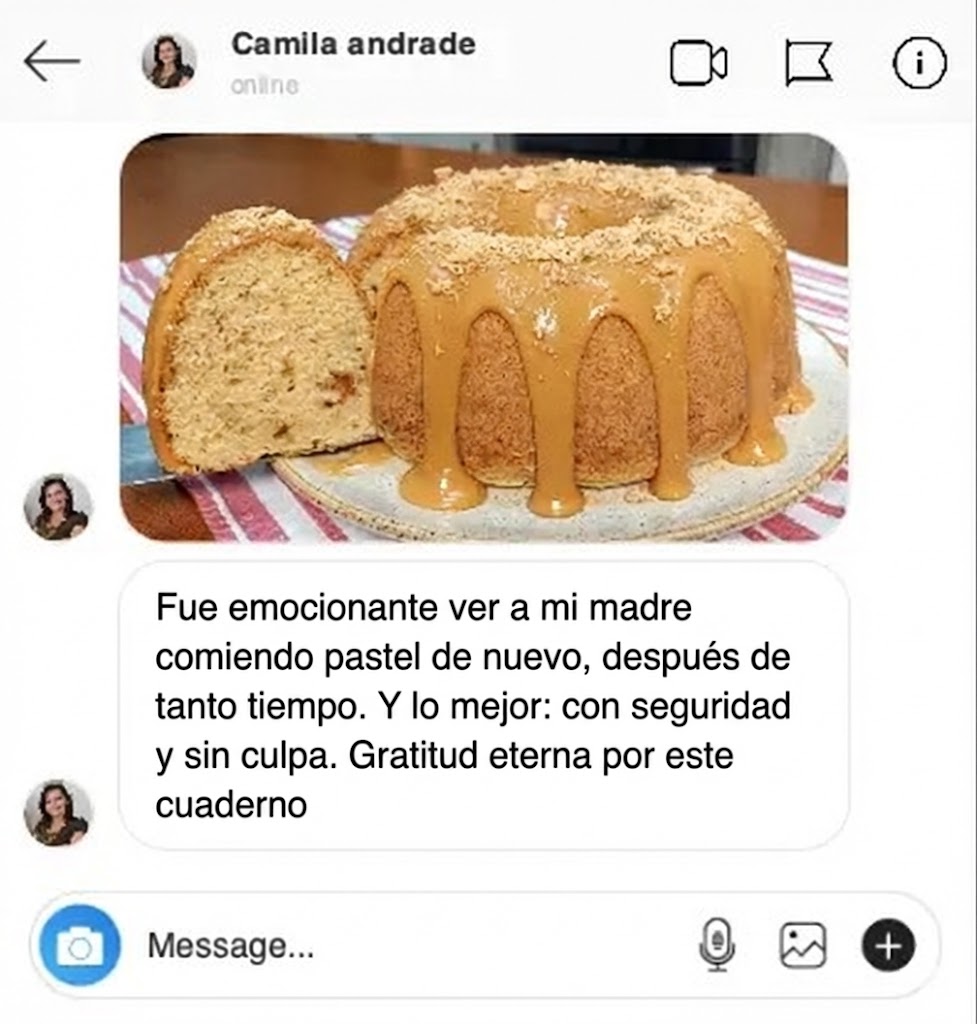The image size is (977, 1024).
Task: Focus the Message text field
Action: tap(400, 945)
